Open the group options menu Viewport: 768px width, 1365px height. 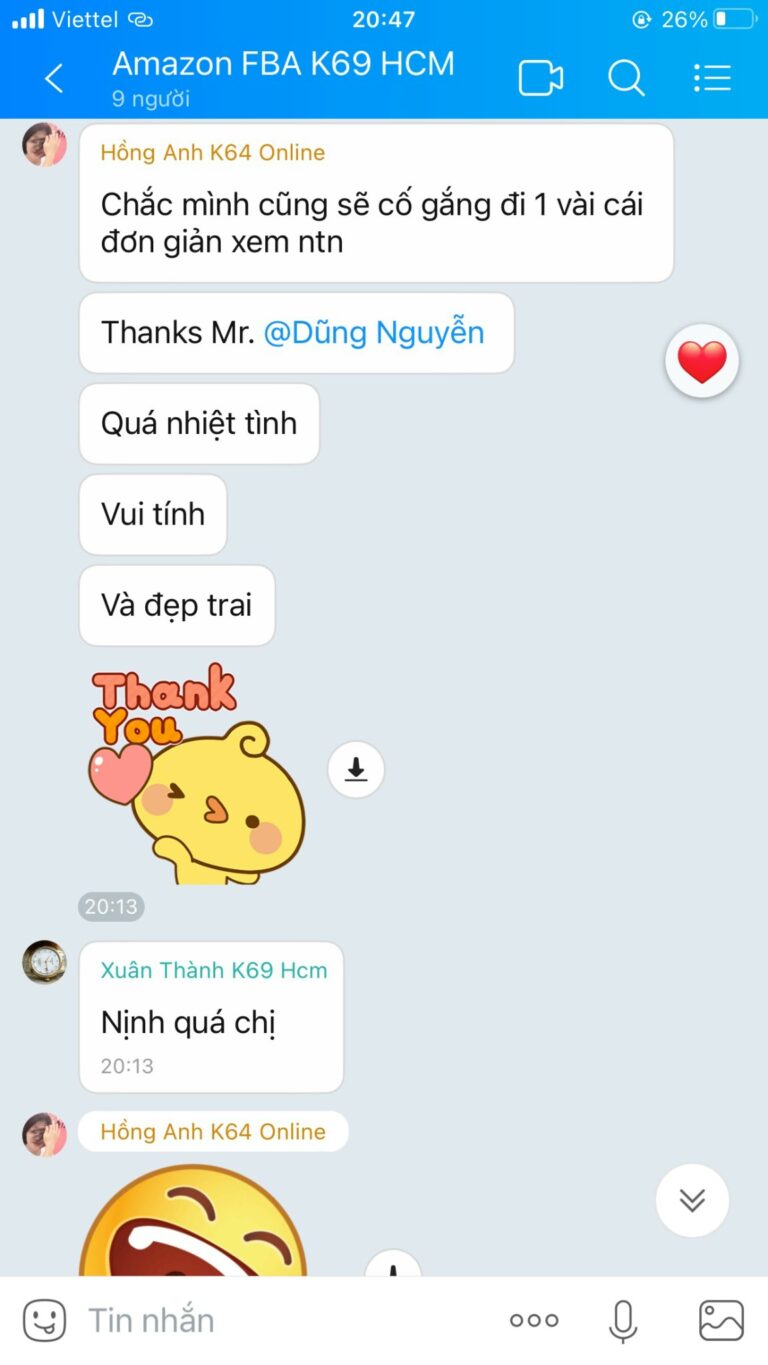click(712, 78)
